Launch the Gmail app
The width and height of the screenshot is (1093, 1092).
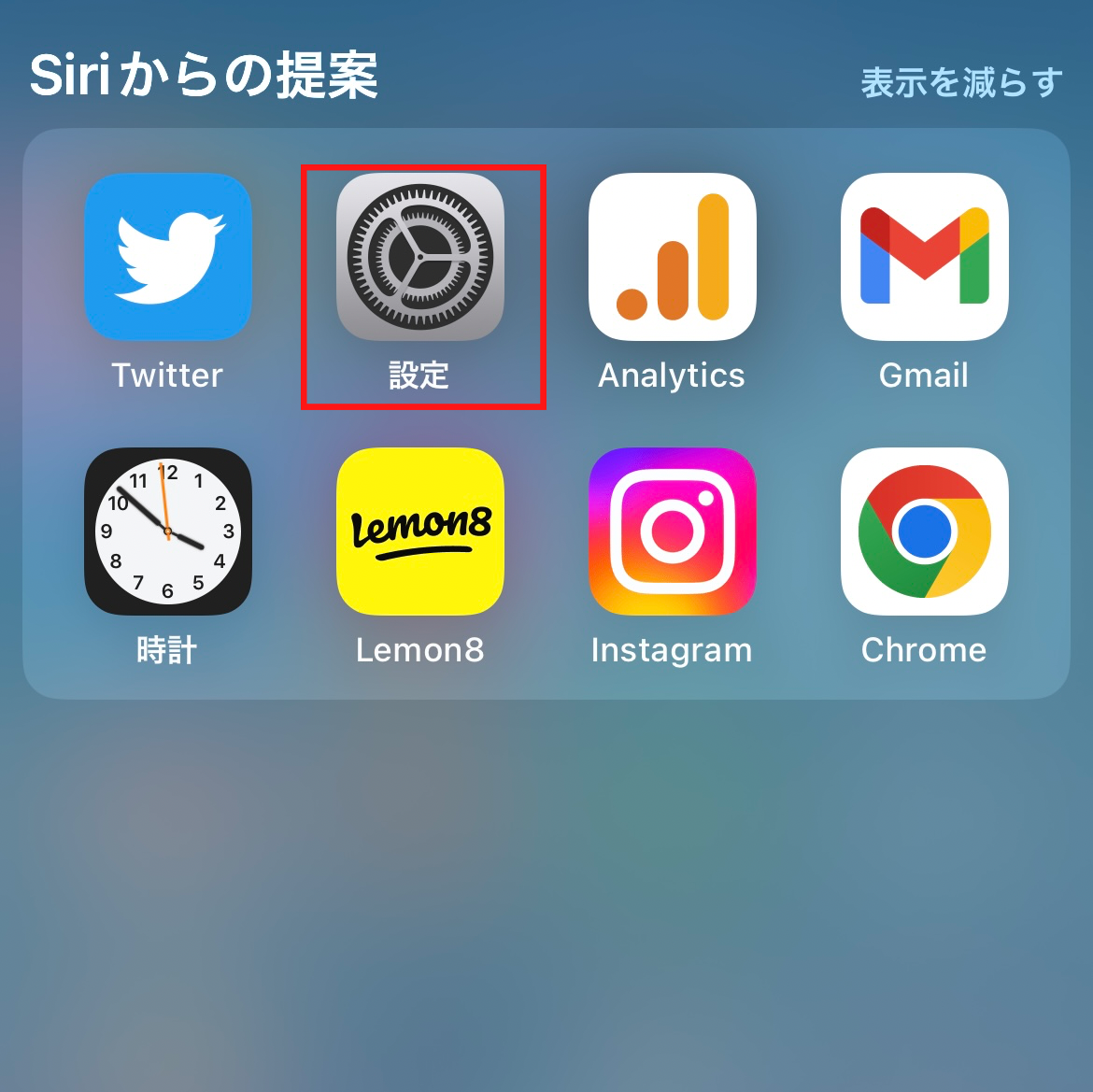(x=924, y=257)
